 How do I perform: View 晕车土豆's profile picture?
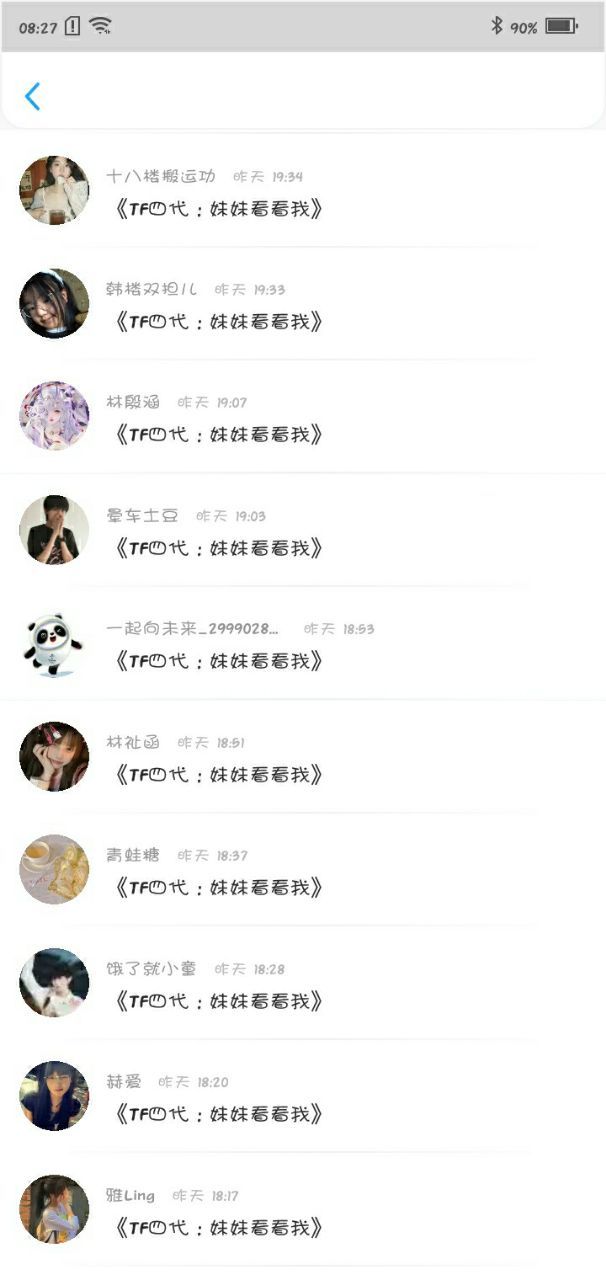coord(54,529)
